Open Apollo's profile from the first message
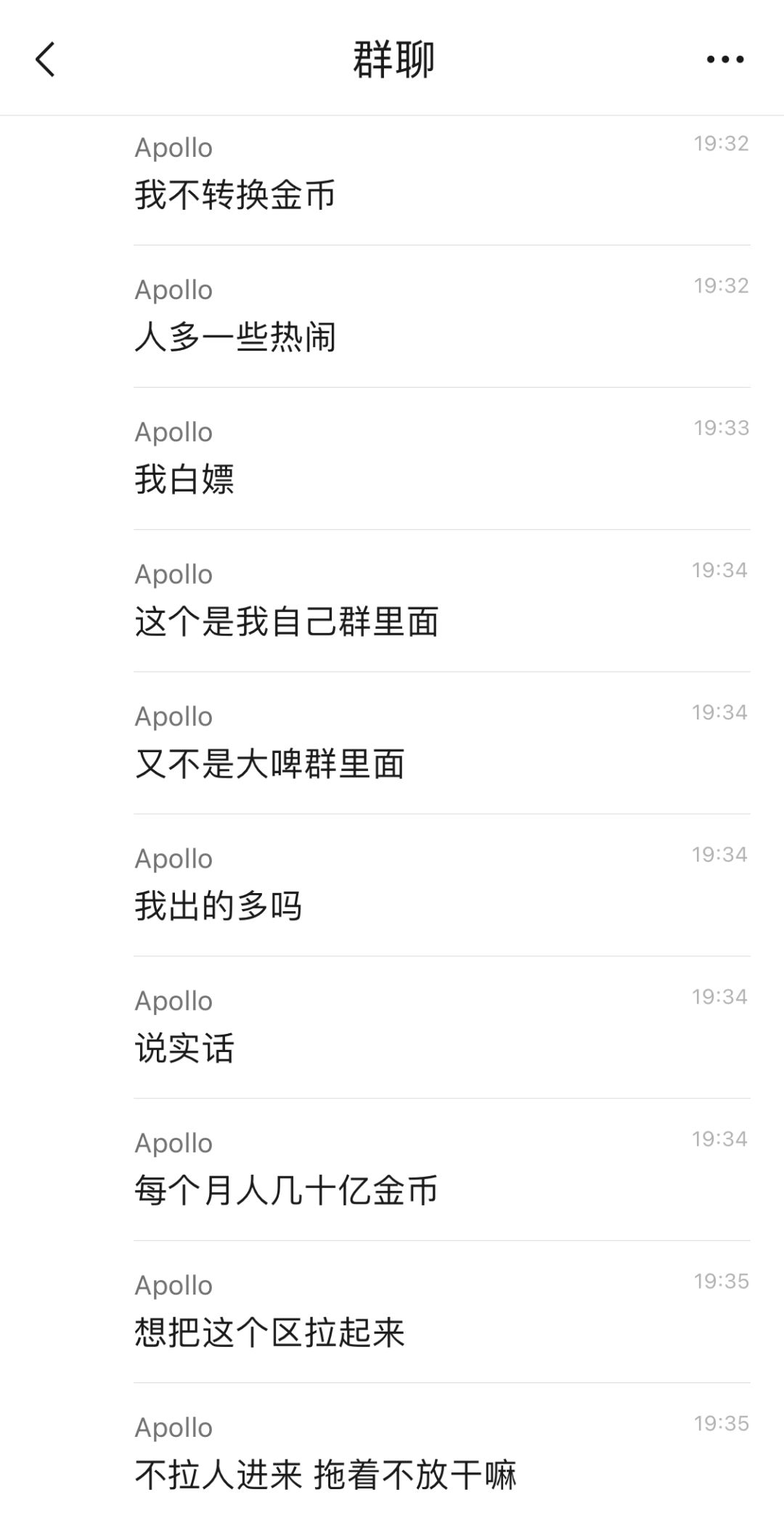 click(172, 148)
